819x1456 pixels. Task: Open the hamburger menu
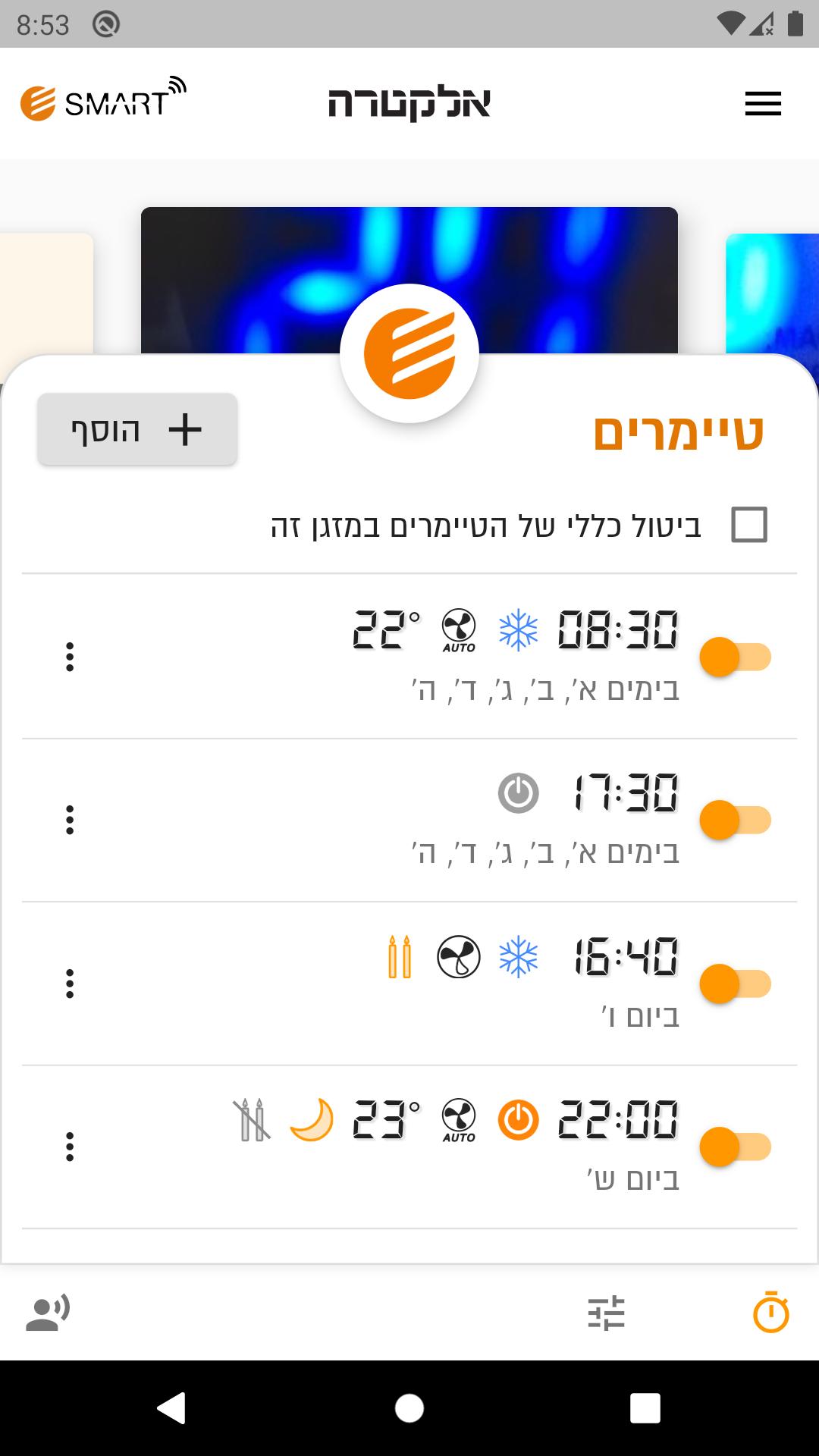tap(763, 104)
